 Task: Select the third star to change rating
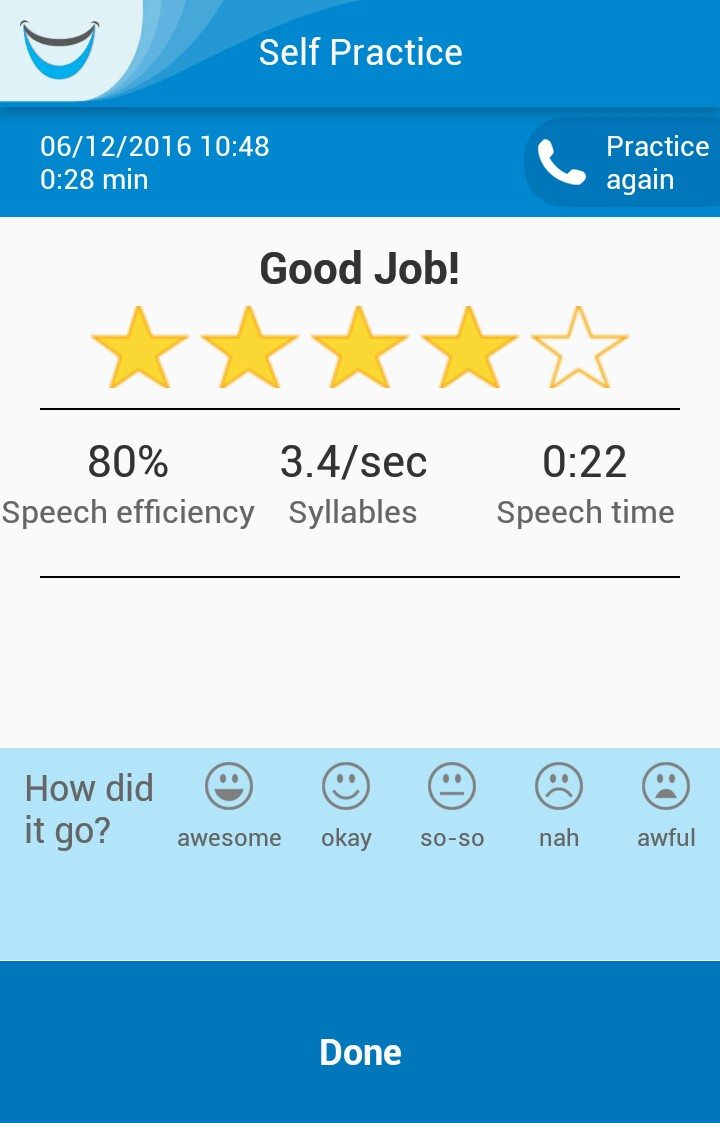tap(360, 345)
